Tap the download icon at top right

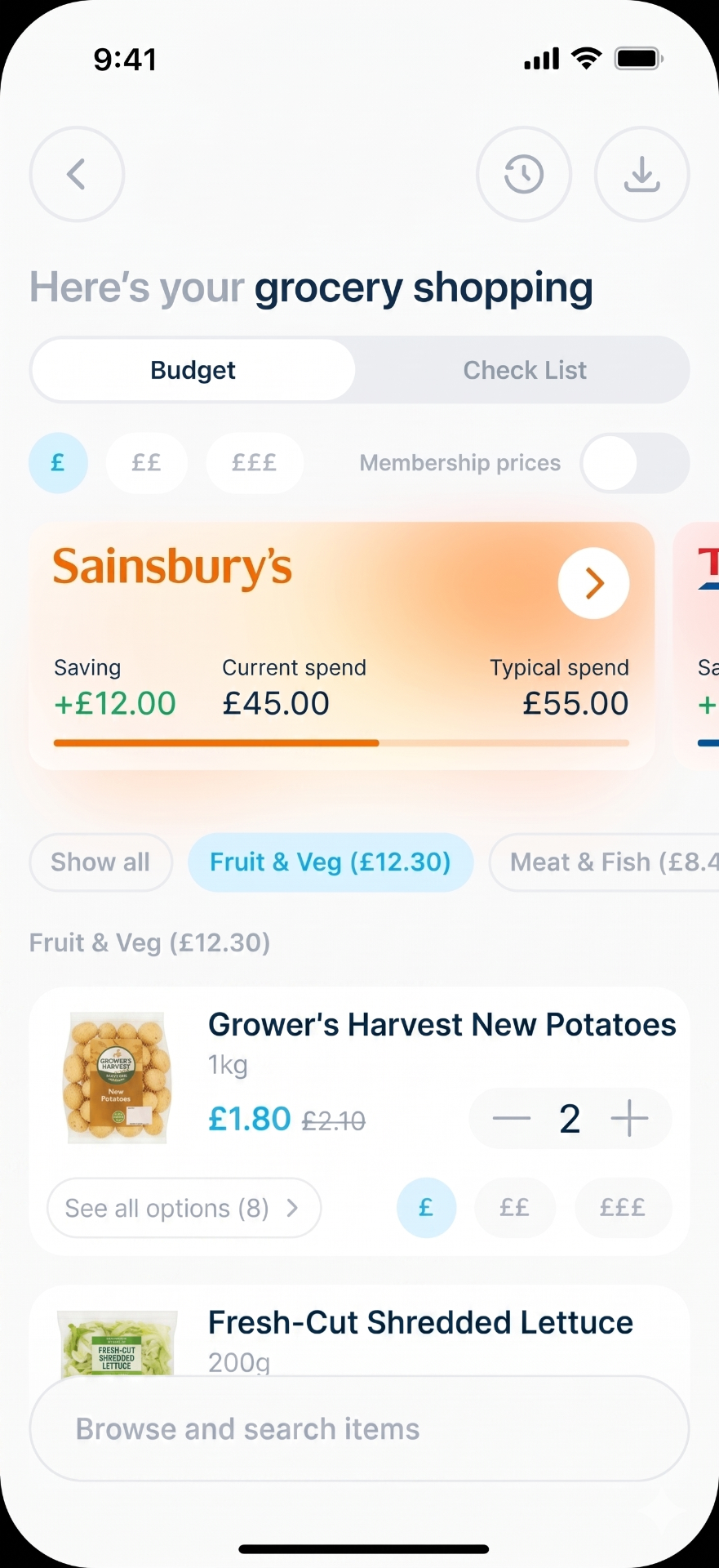tap(641, 174)
